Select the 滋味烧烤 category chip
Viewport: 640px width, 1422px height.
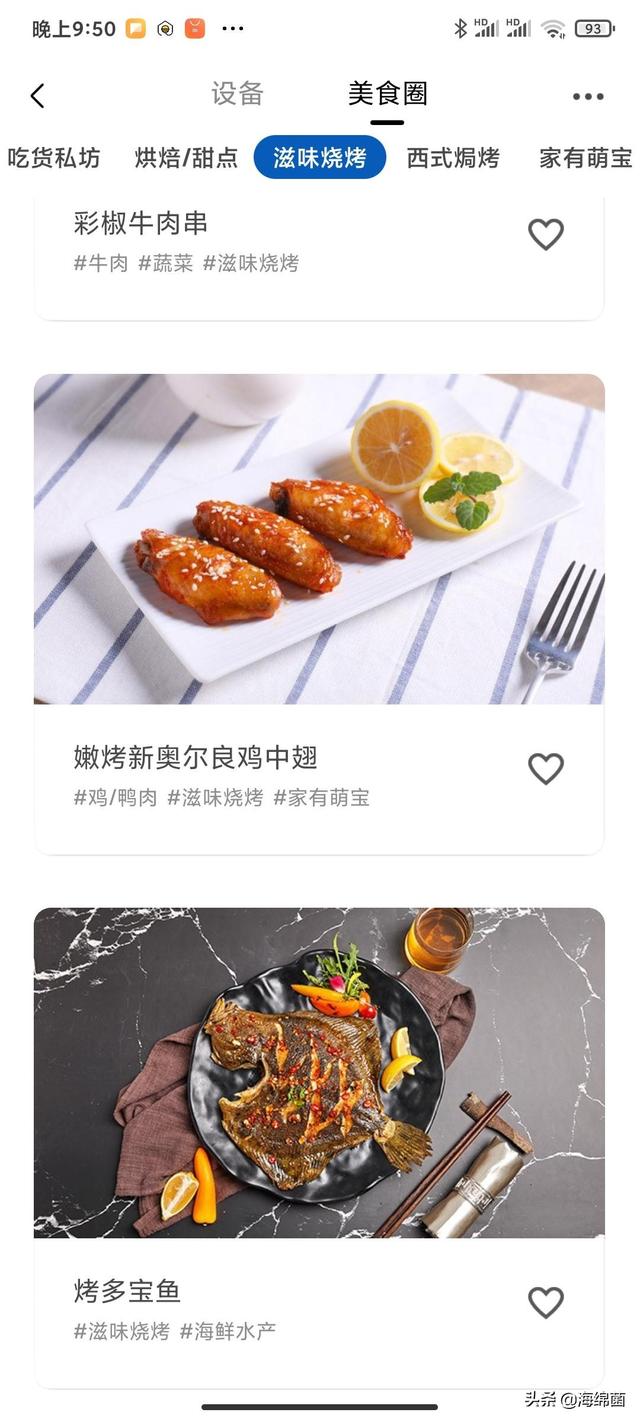click(x=320, y=158)
